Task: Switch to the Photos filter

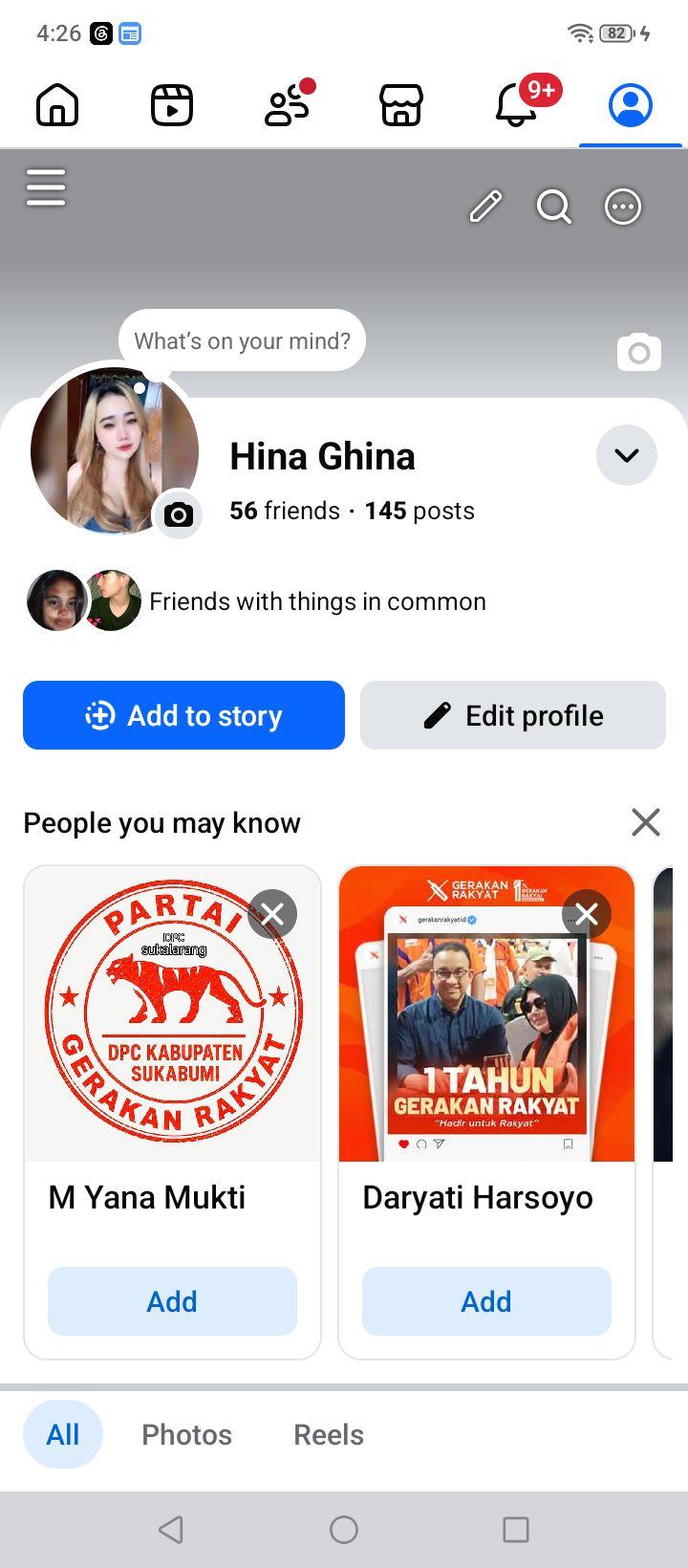Action: [x=186, y=1434]
